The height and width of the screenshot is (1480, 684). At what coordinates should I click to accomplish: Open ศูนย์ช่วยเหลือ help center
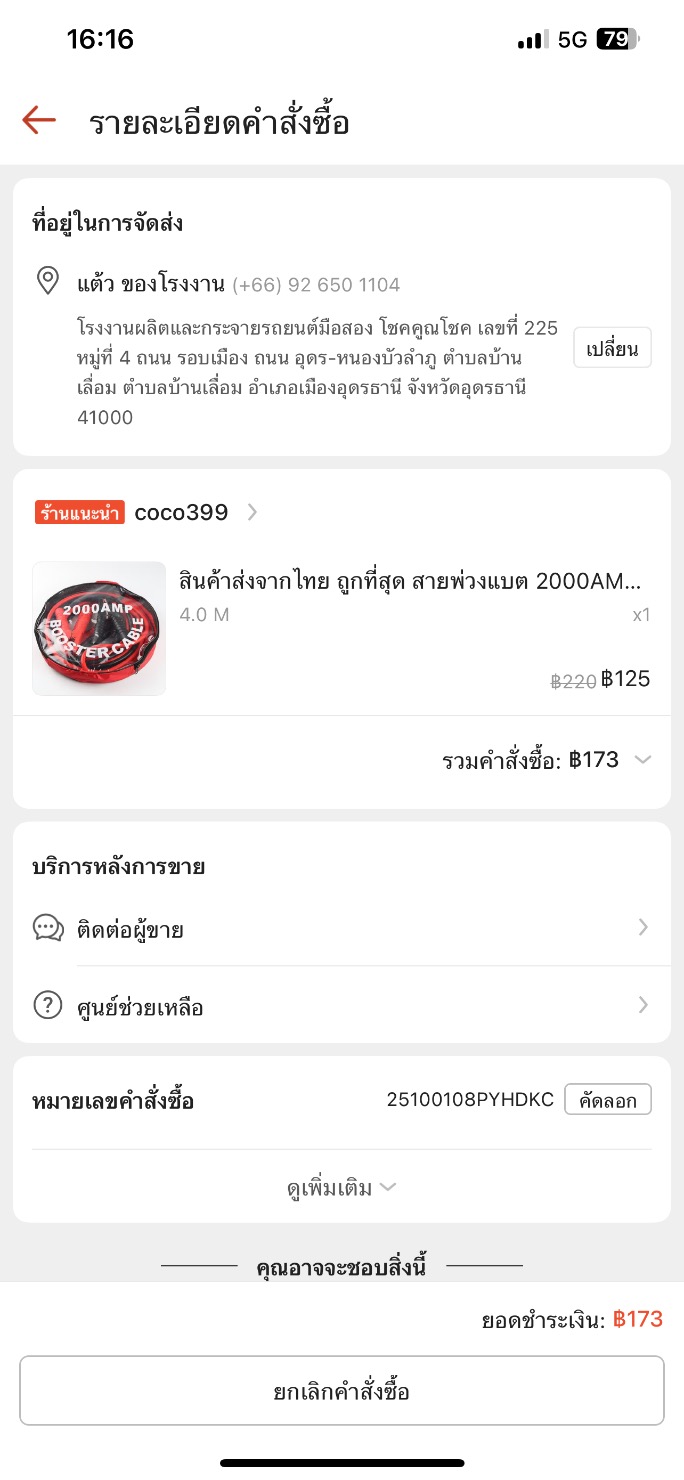point(341,1006)
